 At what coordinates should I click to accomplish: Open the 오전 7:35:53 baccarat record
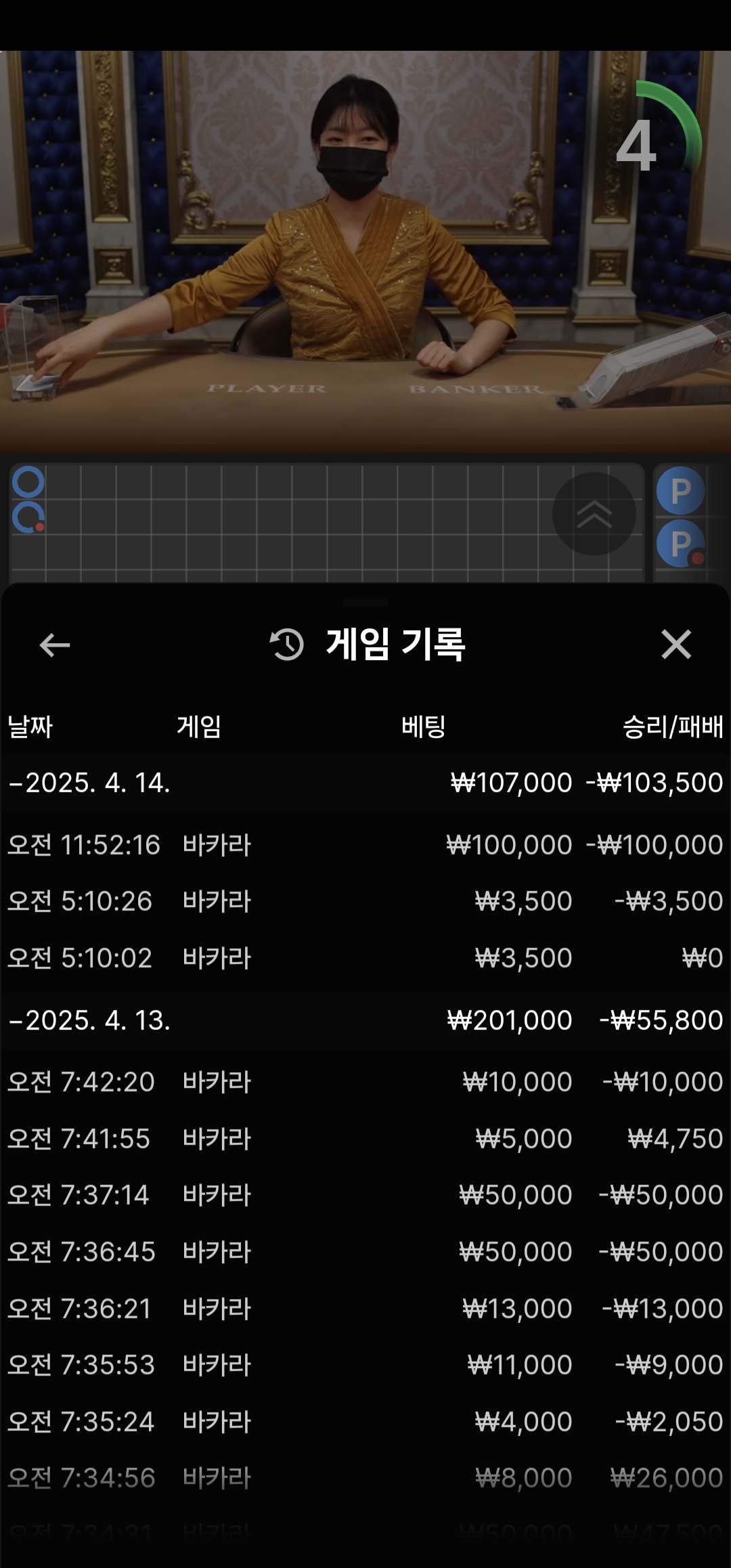(365, 1365)
